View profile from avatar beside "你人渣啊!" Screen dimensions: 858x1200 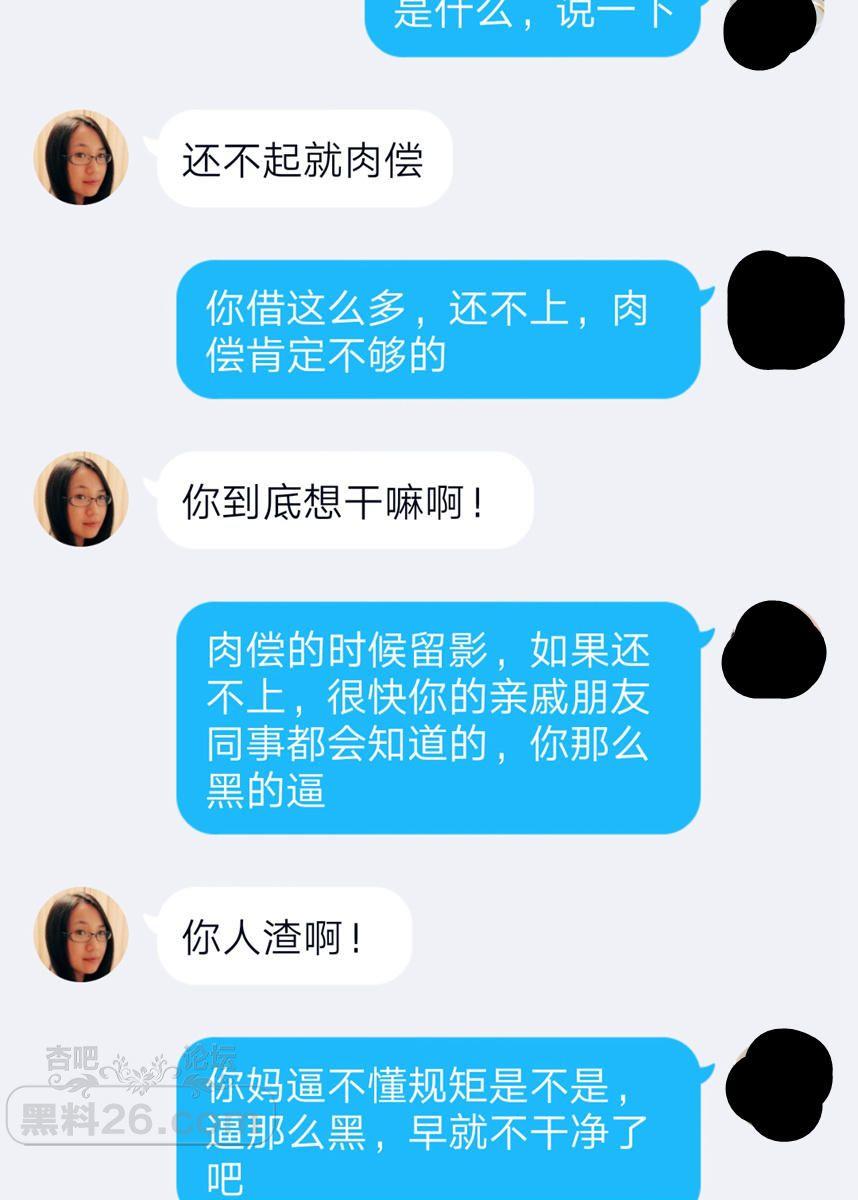(81, 935)
